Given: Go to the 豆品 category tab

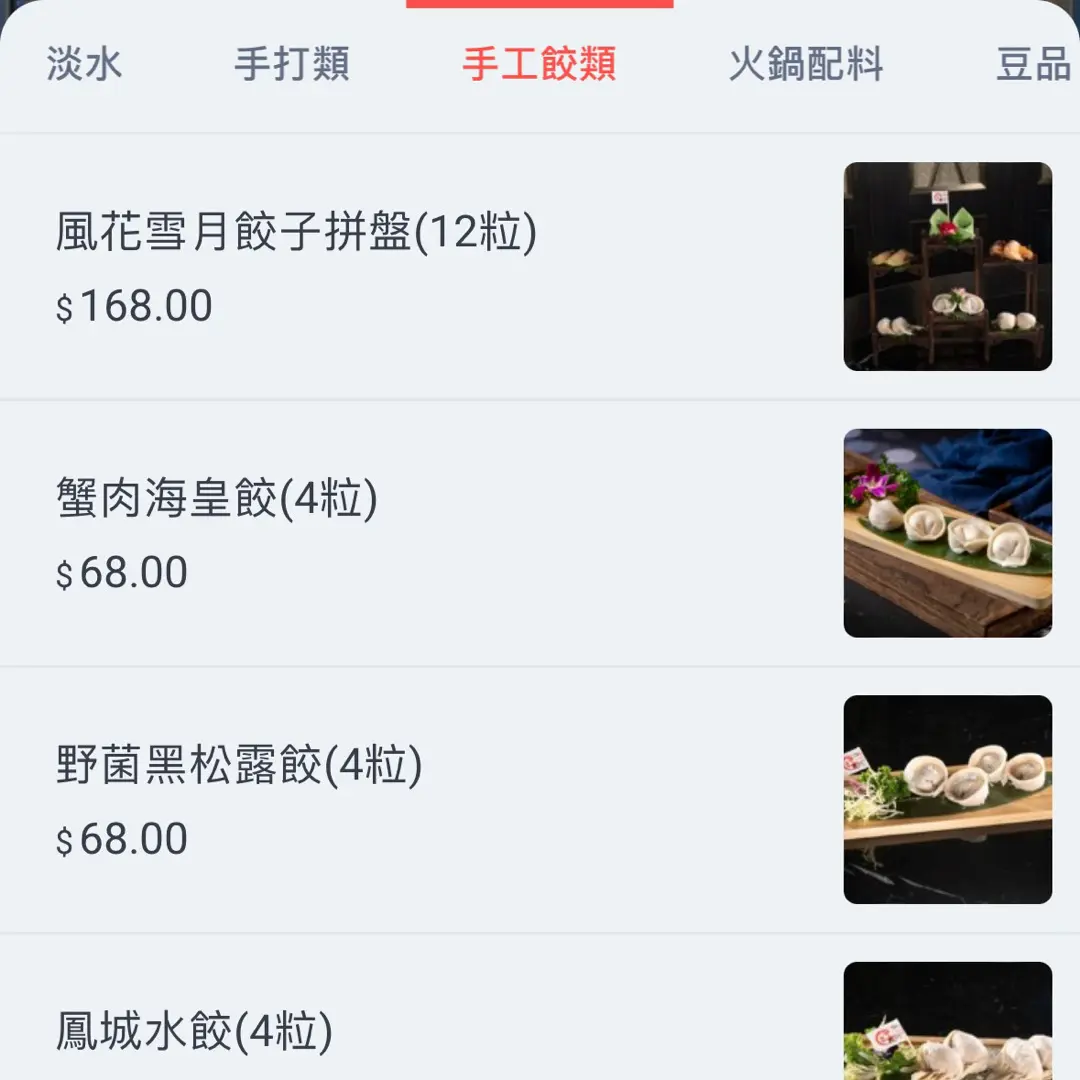Looking at the screenshot, I should click(1034, 65).
